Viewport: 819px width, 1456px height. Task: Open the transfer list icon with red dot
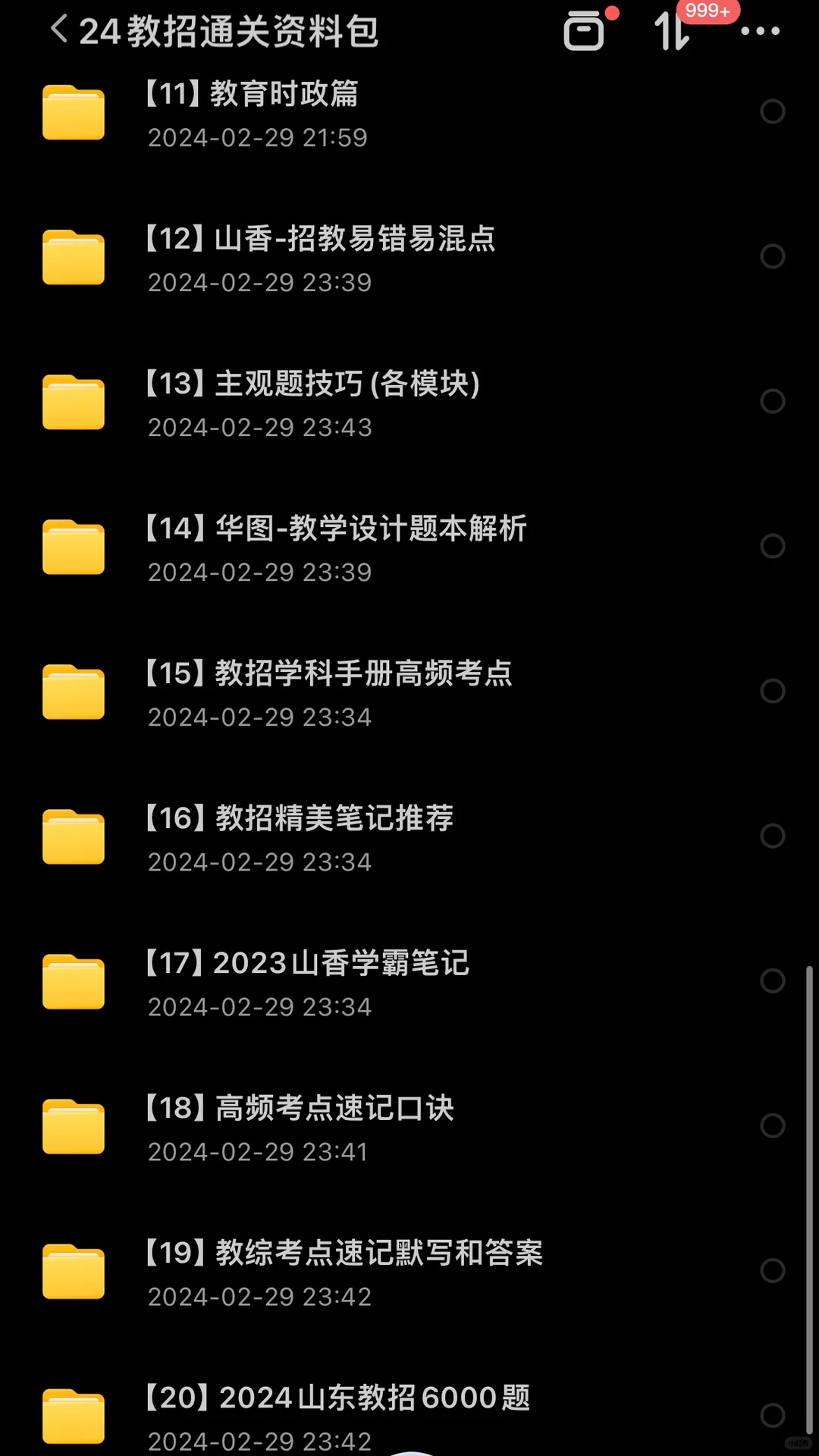tap(584, 32)
